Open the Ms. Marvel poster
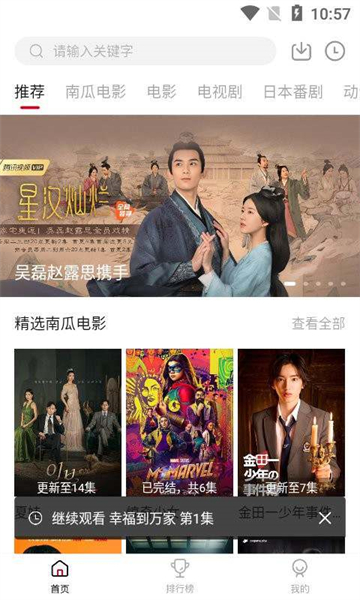This screenshot has height=600, width=360. 179,422
